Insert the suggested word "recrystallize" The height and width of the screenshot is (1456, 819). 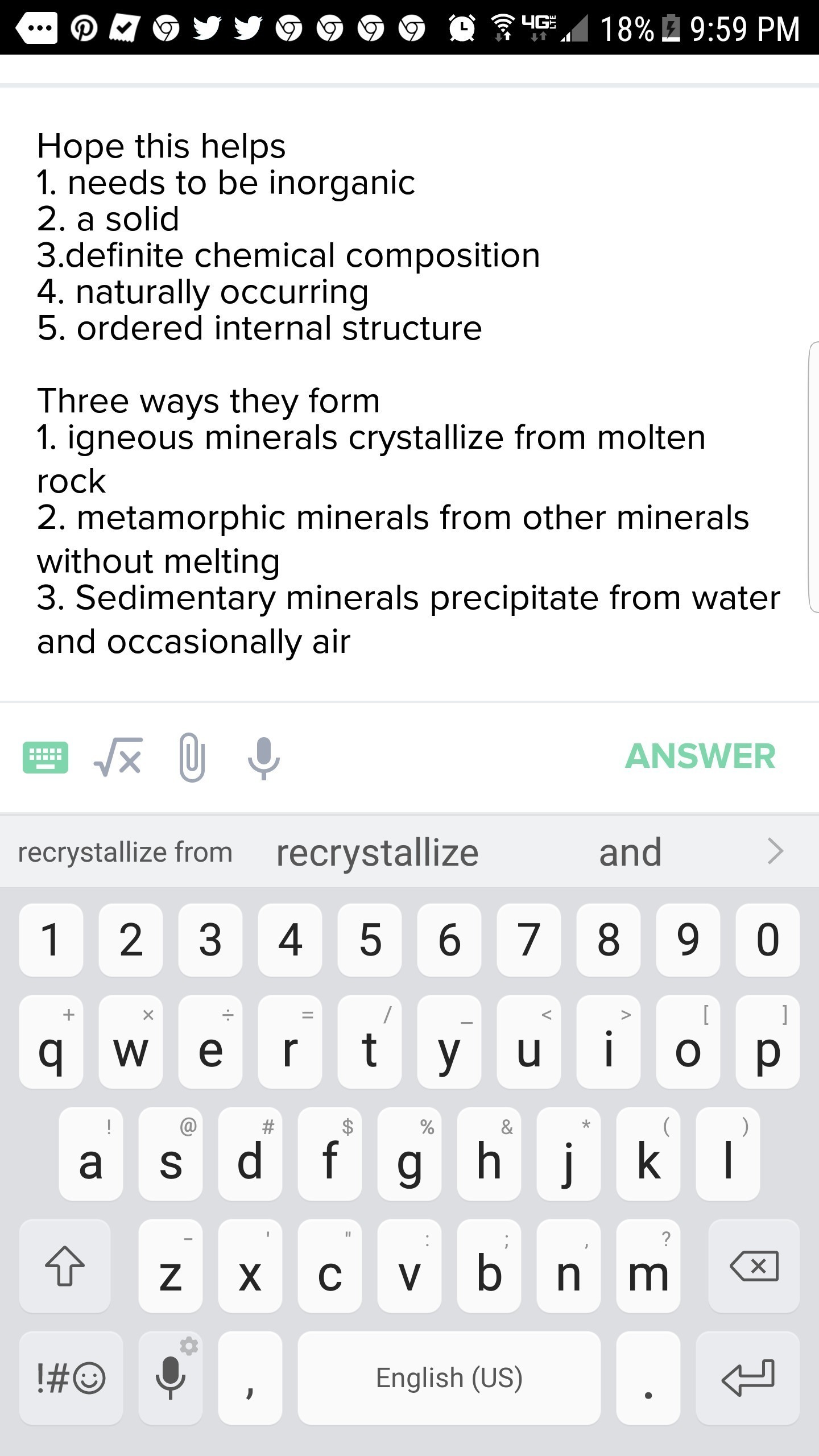377,853
